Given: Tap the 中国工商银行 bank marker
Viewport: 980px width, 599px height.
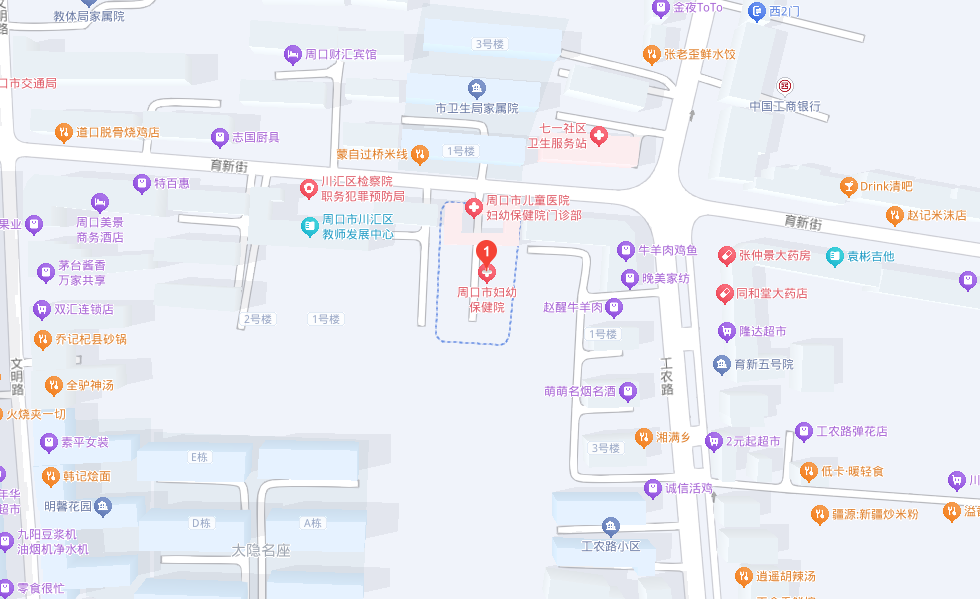Looking at the screenshot, I should pyautogui.click(x=786, y=86).
